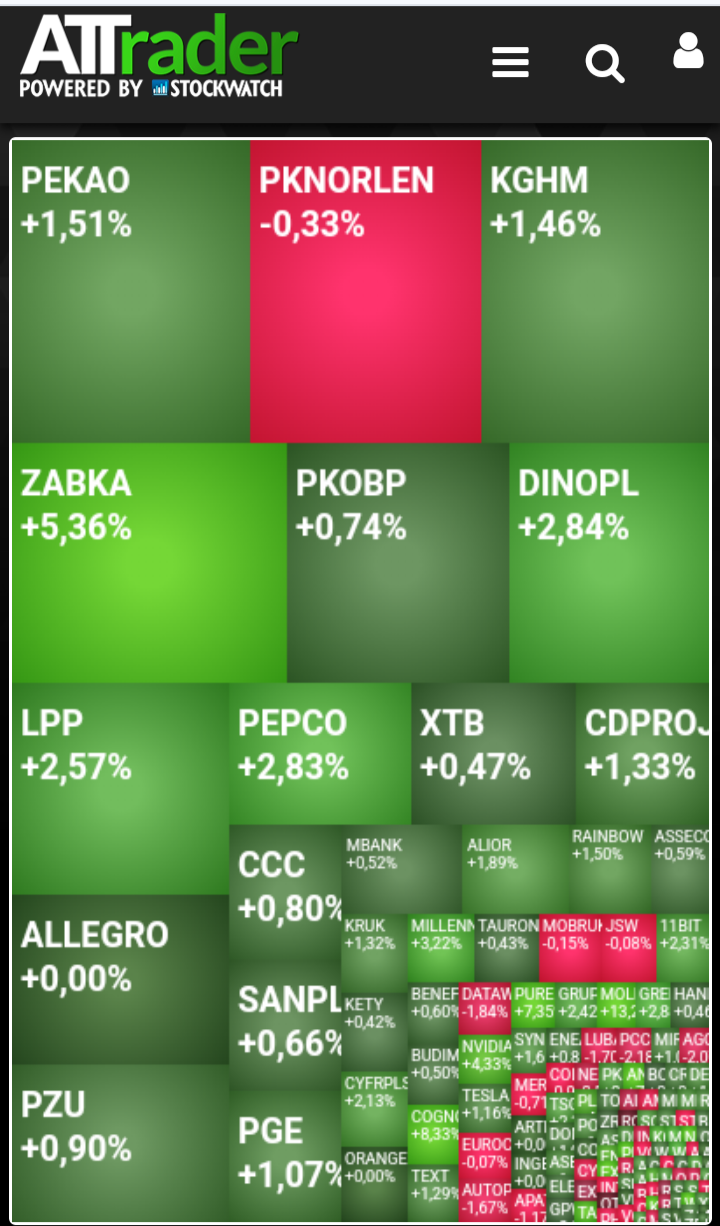The width and height of the screenshot is (720, 1226).
Task: View the XTB stock tile
Action: pyautogui.click(x=492, y=754)
